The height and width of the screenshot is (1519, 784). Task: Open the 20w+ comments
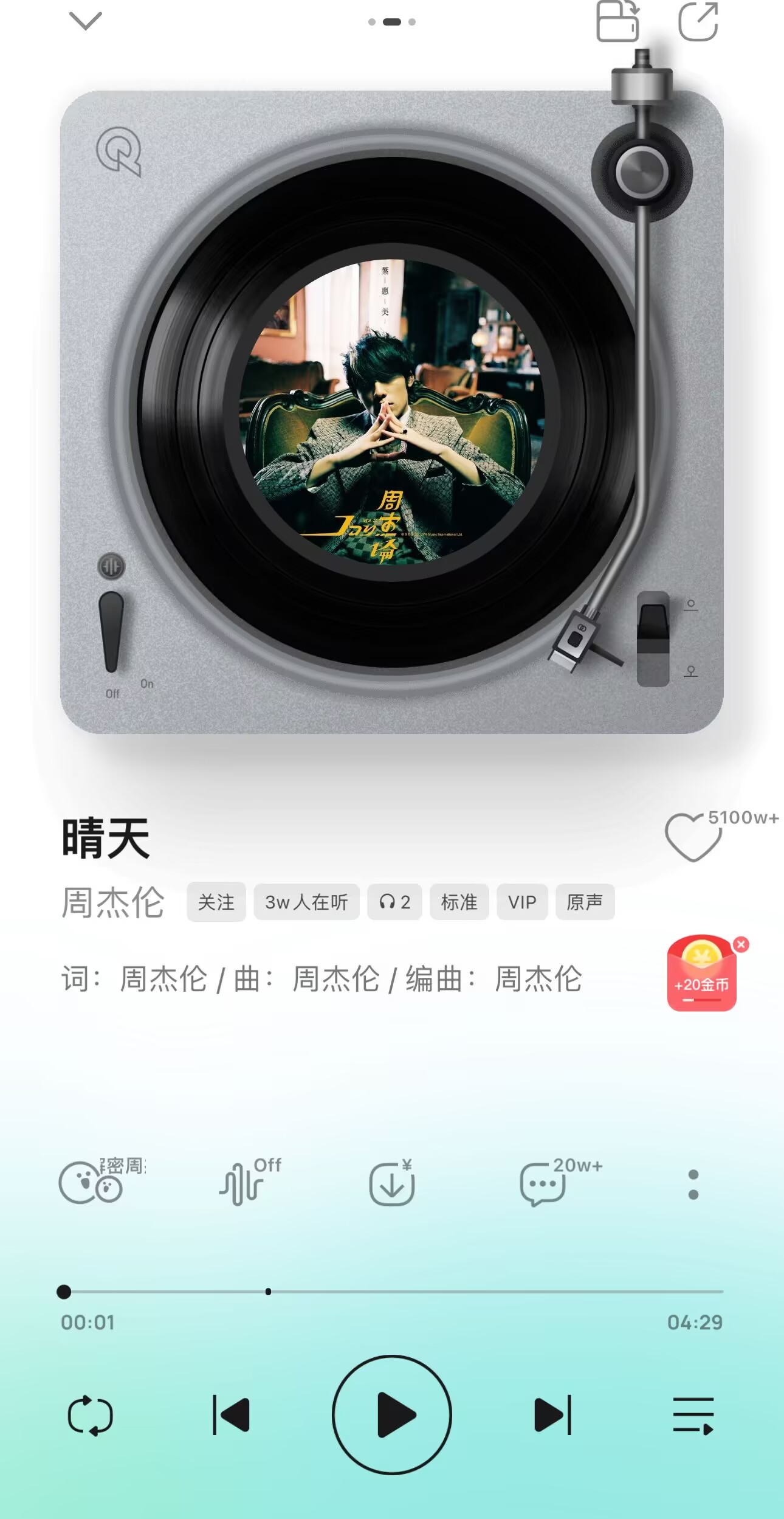coord(543,1183)
